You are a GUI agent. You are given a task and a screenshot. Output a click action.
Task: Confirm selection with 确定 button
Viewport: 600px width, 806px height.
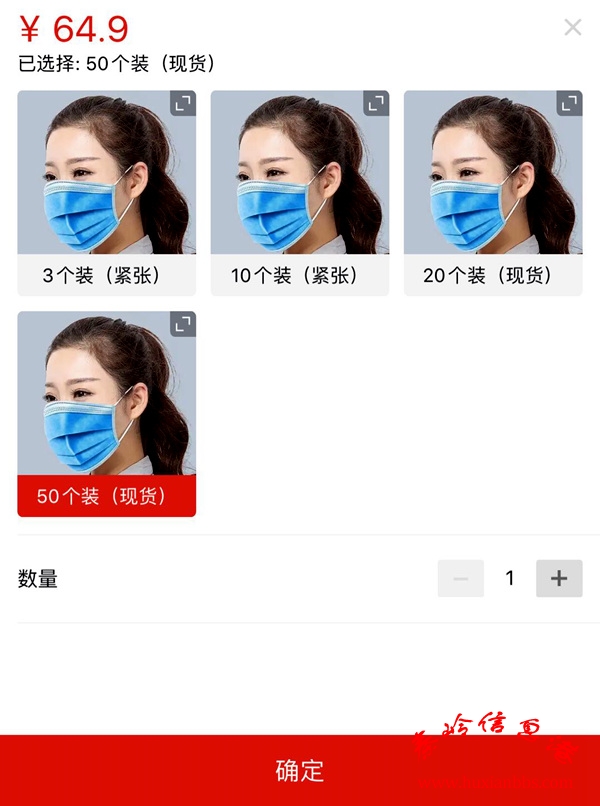300,771
